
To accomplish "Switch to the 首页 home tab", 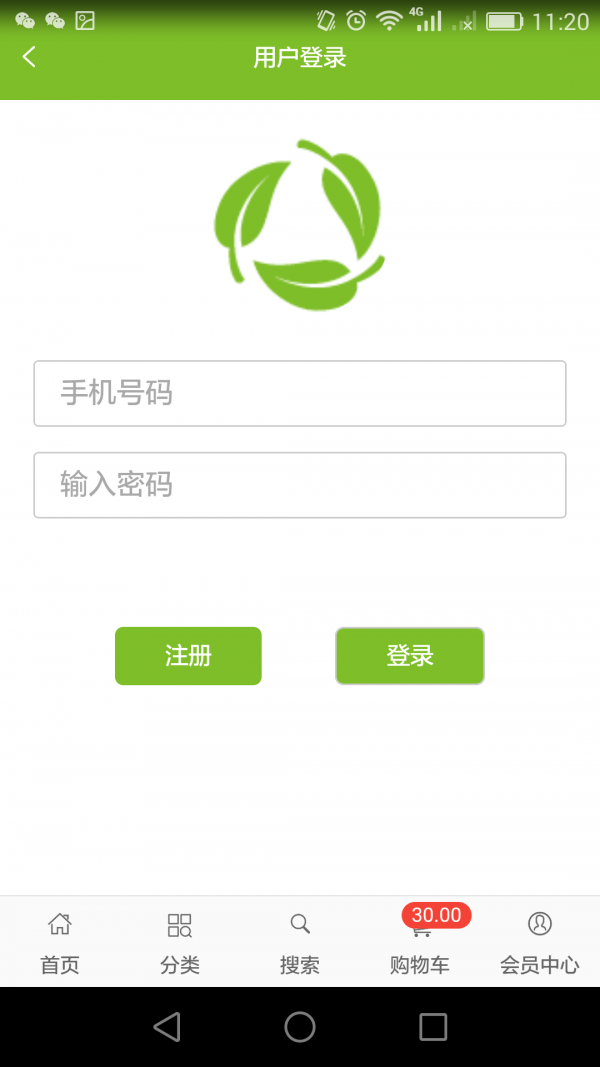I will [60, 942].
